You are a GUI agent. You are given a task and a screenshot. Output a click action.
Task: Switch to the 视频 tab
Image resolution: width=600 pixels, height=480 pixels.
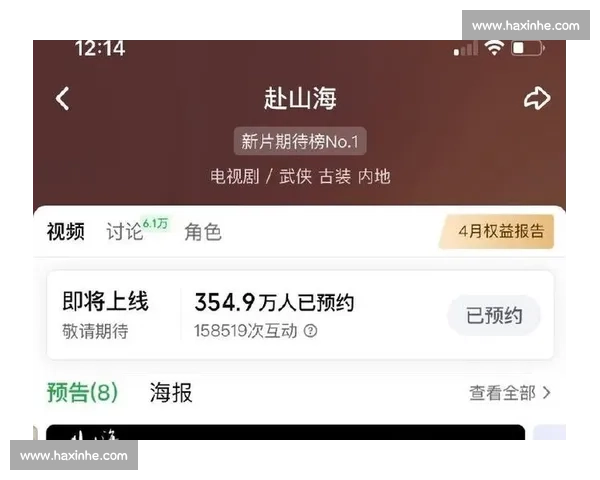pos(65,232)
